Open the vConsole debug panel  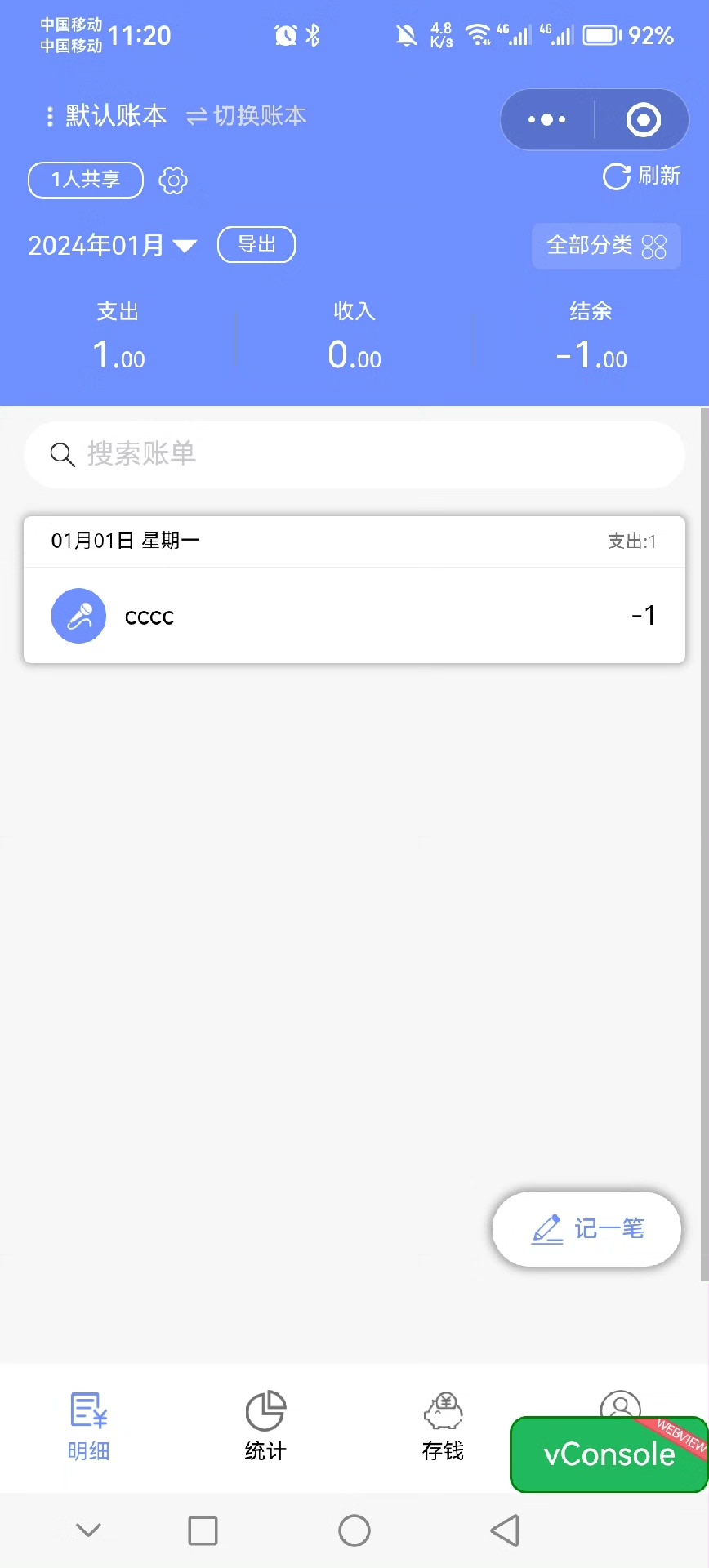(609, 1454)
